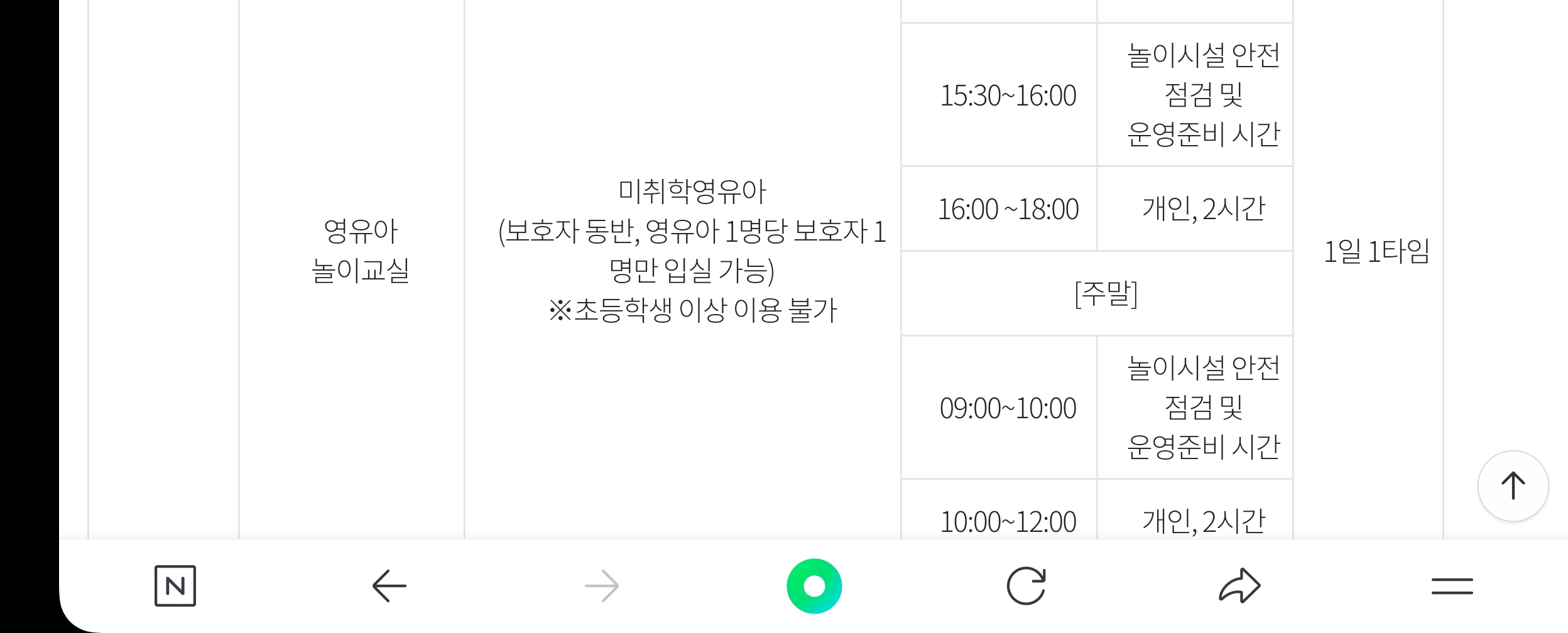
Task: Go back to the previous page
Action: [389, 586]
